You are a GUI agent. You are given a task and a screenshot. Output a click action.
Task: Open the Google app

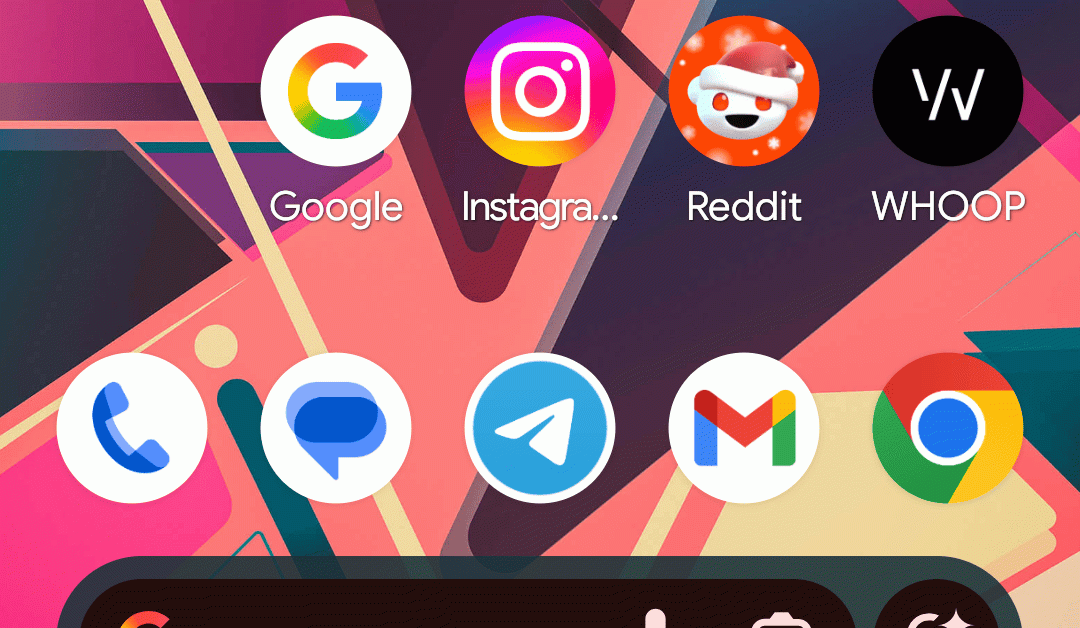click(x=336, y=91)
